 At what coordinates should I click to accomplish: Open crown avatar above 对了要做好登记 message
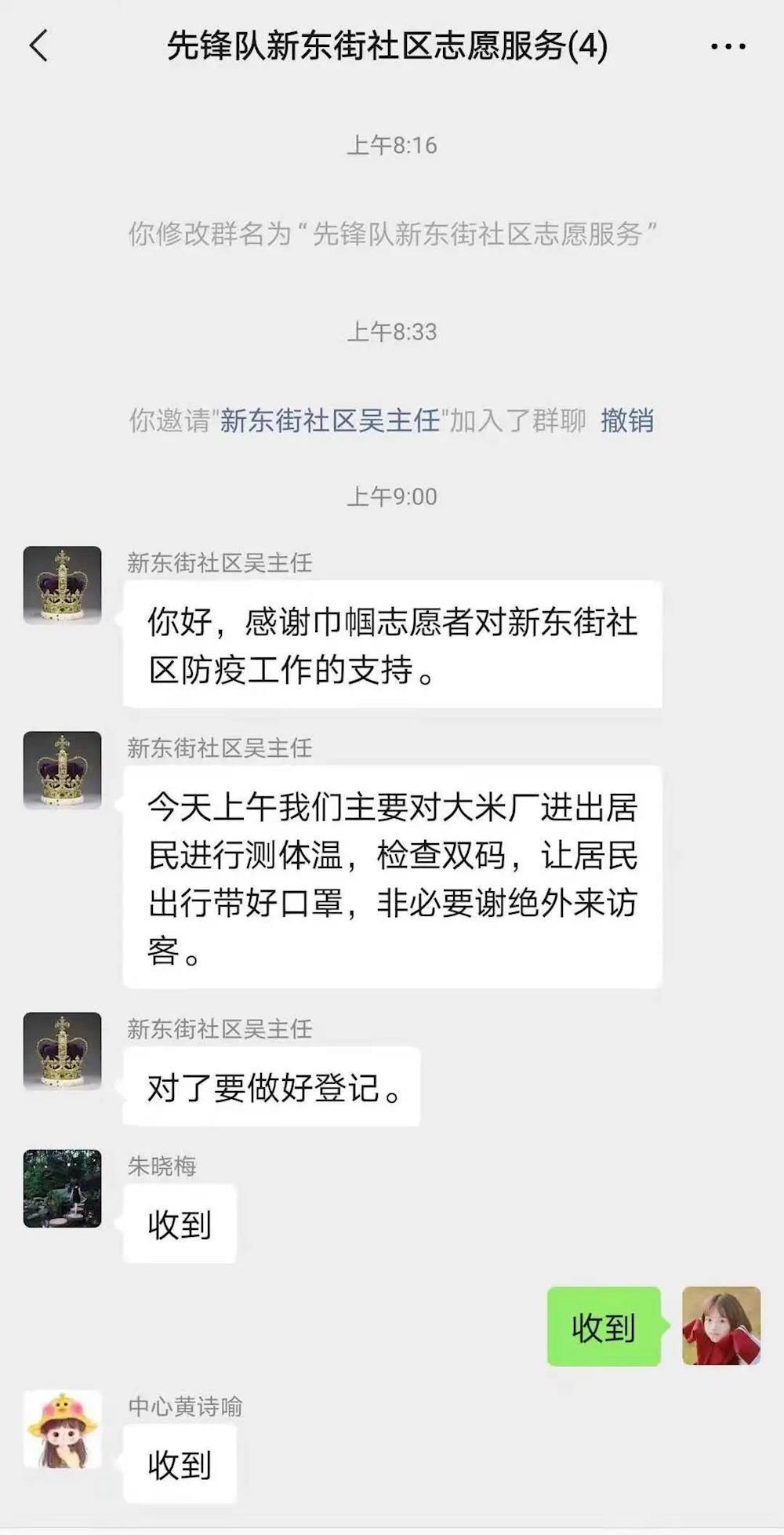tap(63, 1051)
